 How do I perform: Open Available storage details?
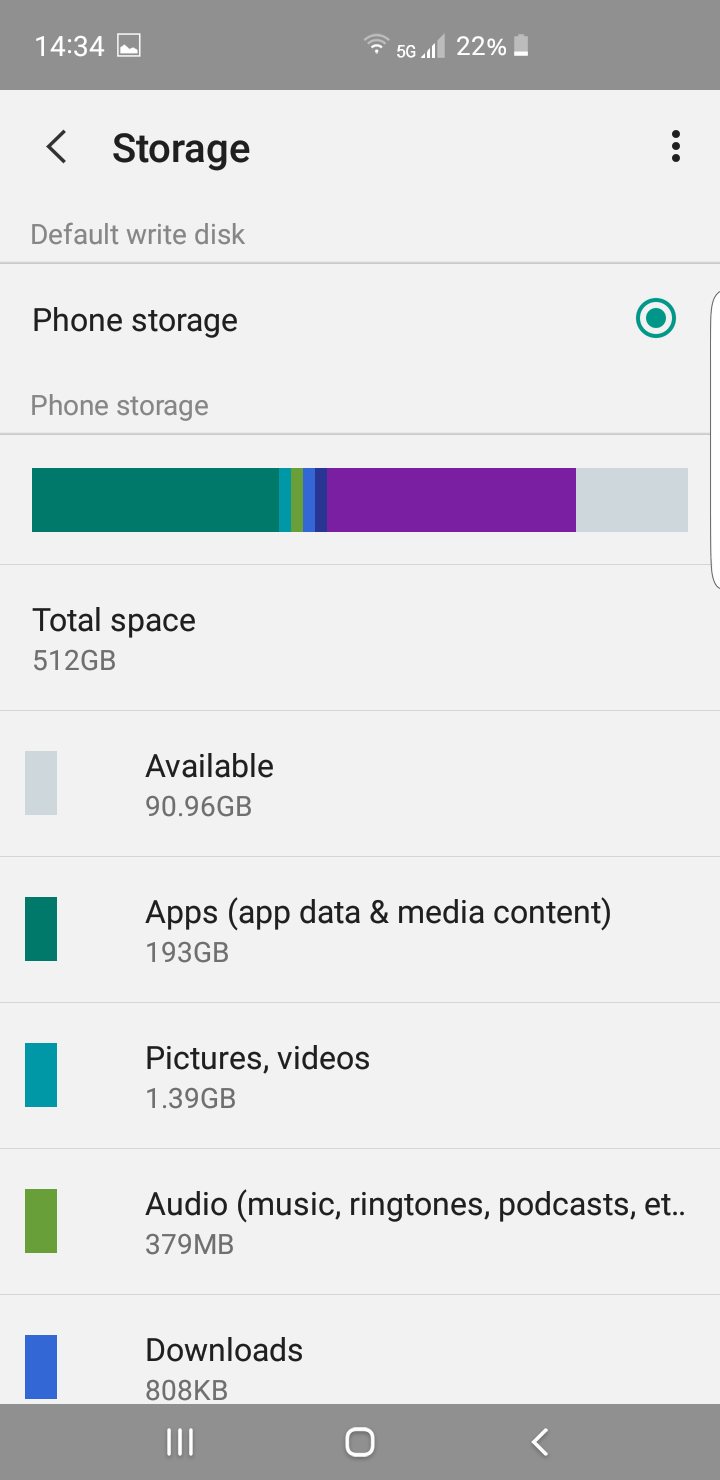360,784
